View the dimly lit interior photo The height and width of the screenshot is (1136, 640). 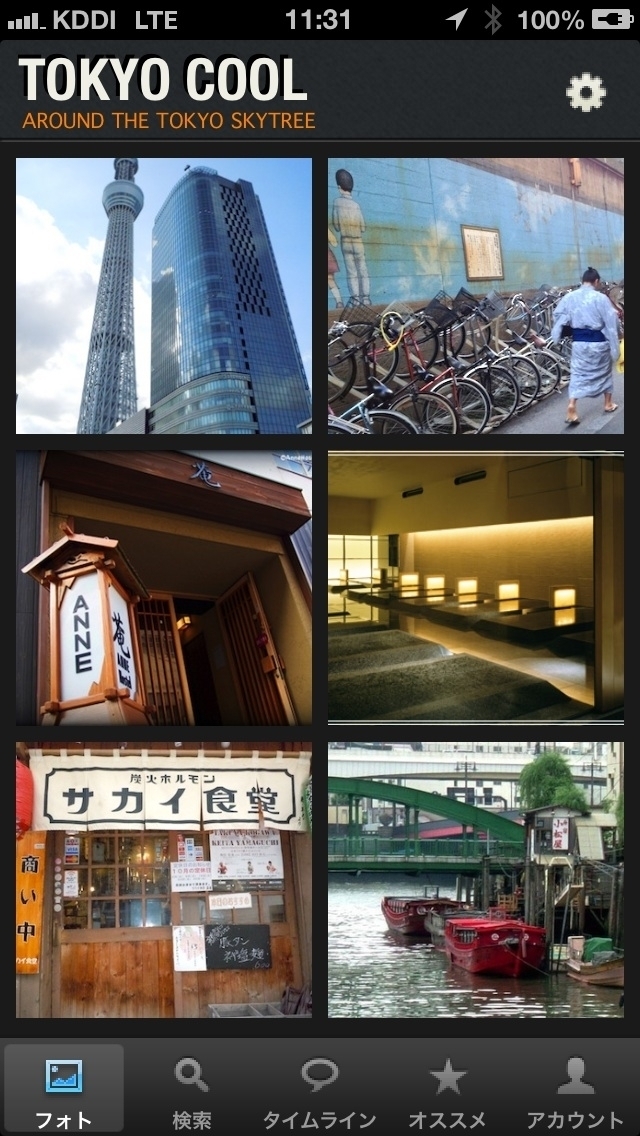pos(475,588)
